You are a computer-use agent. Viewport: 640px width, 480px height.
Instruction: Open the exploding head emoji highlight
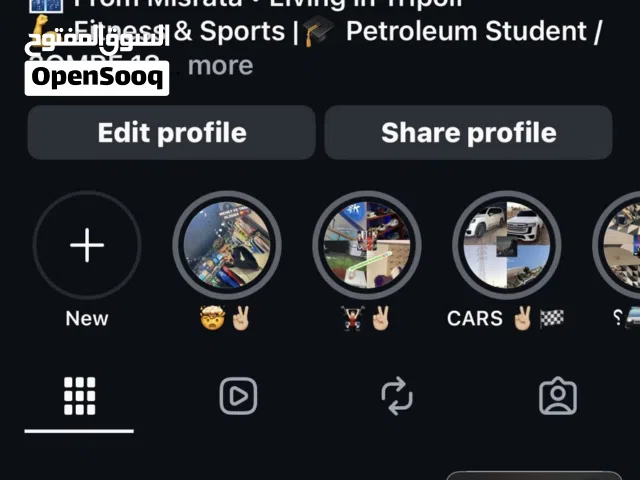pos(226,246)
